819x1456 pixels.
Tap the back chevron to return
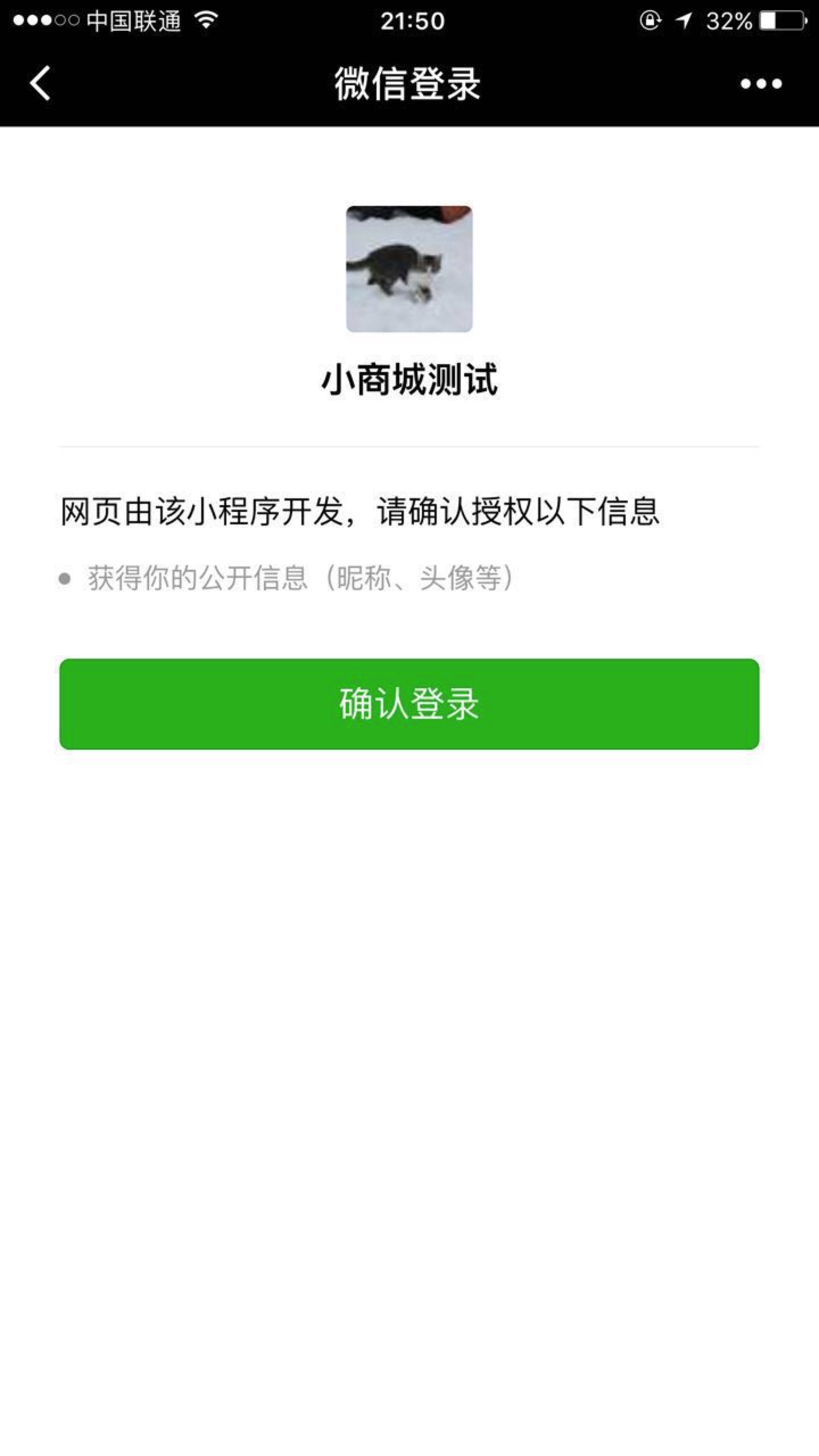[39, 83]
